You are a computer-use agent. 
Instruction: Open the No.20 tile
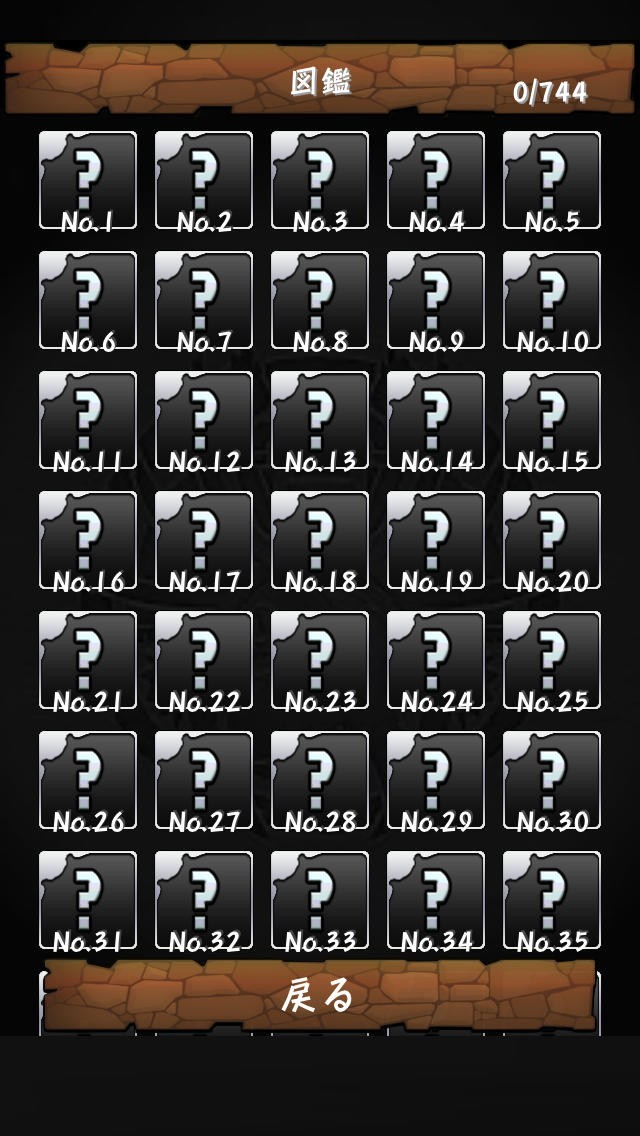click(x=552, y=540)
